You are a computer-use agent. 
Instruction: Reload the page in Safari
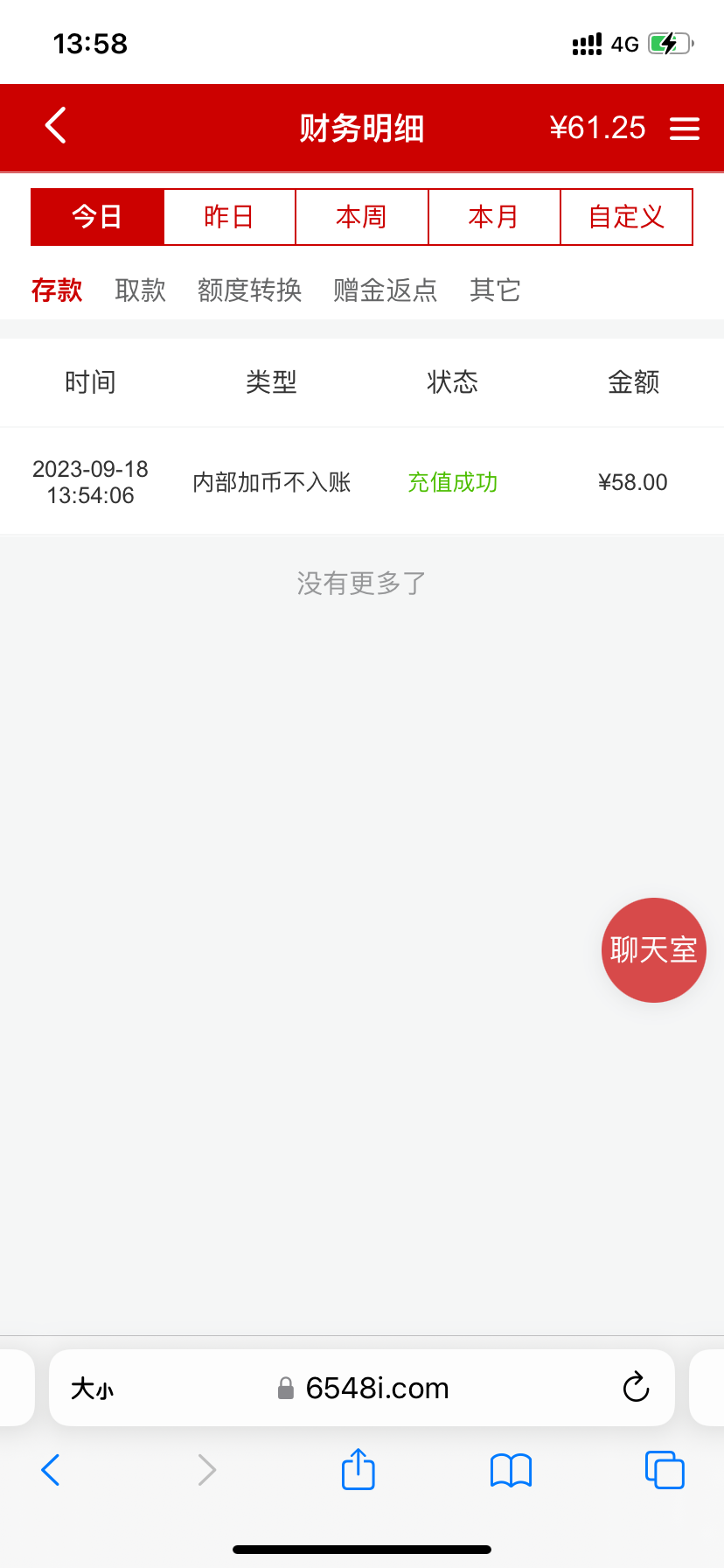click(636, 1387)
